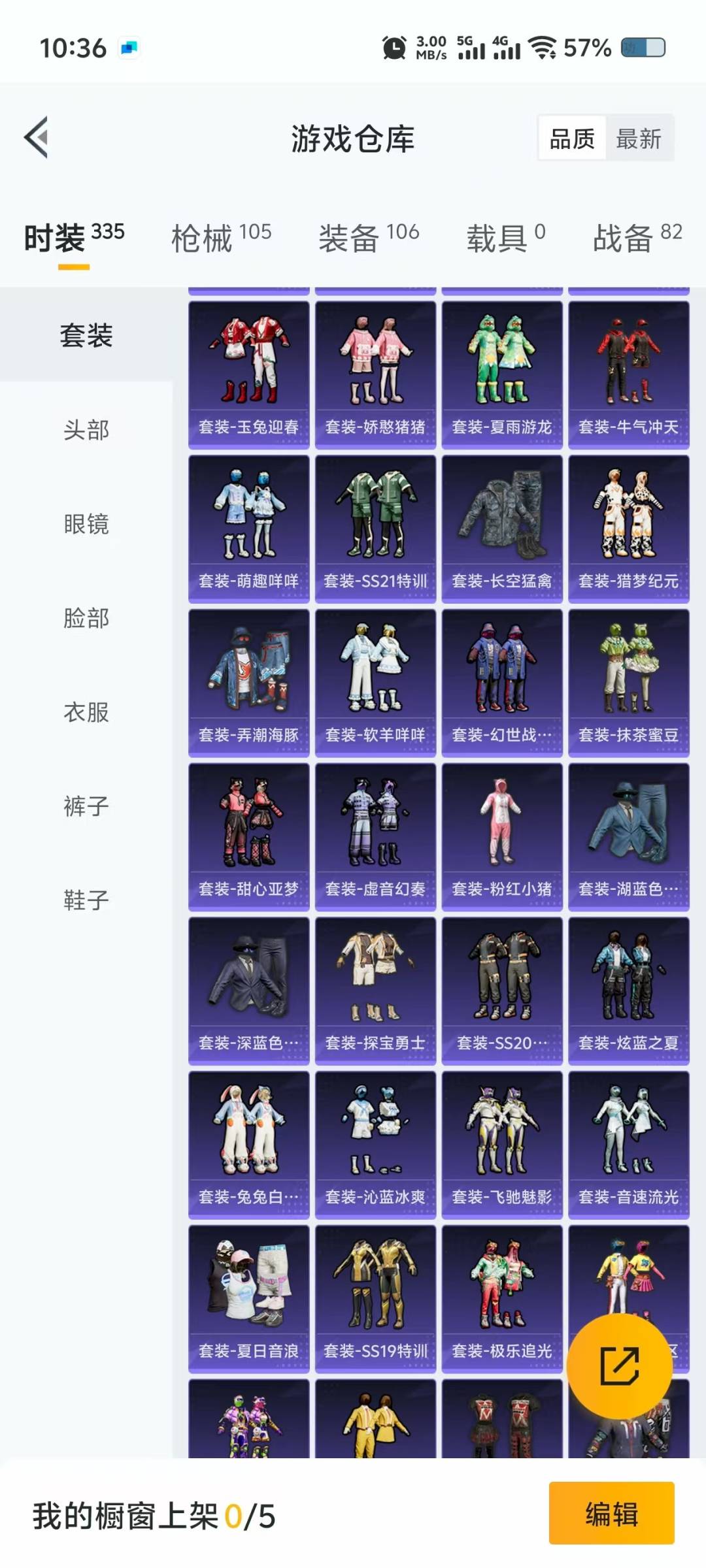The width and height of the screenshot is (706, 1568).
Task: Select the 衣服 category
Action: click(86, 712)
